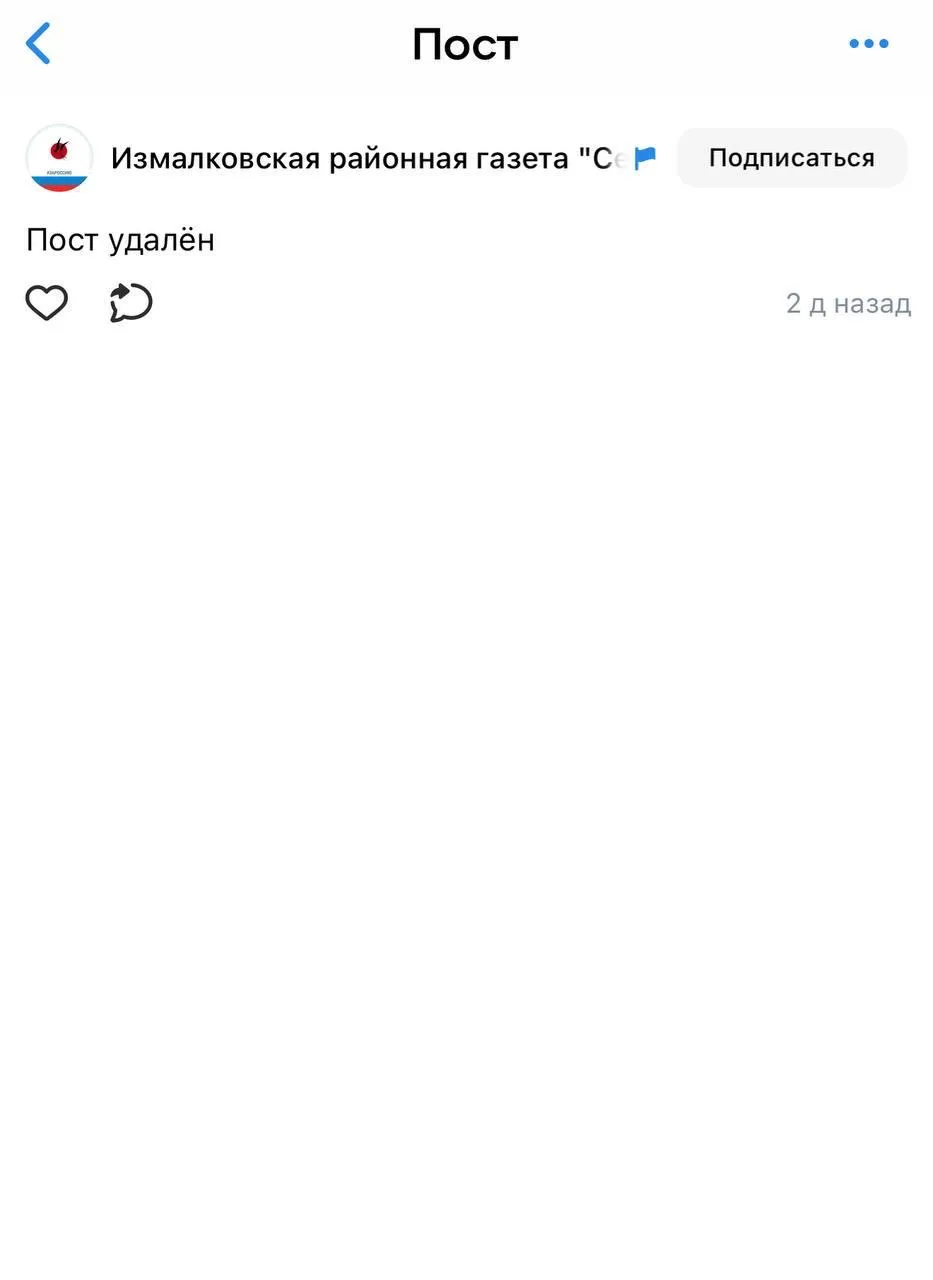Go back from the Пост screen
This screenshot has width=933, height=1280.
pos(38,44)
